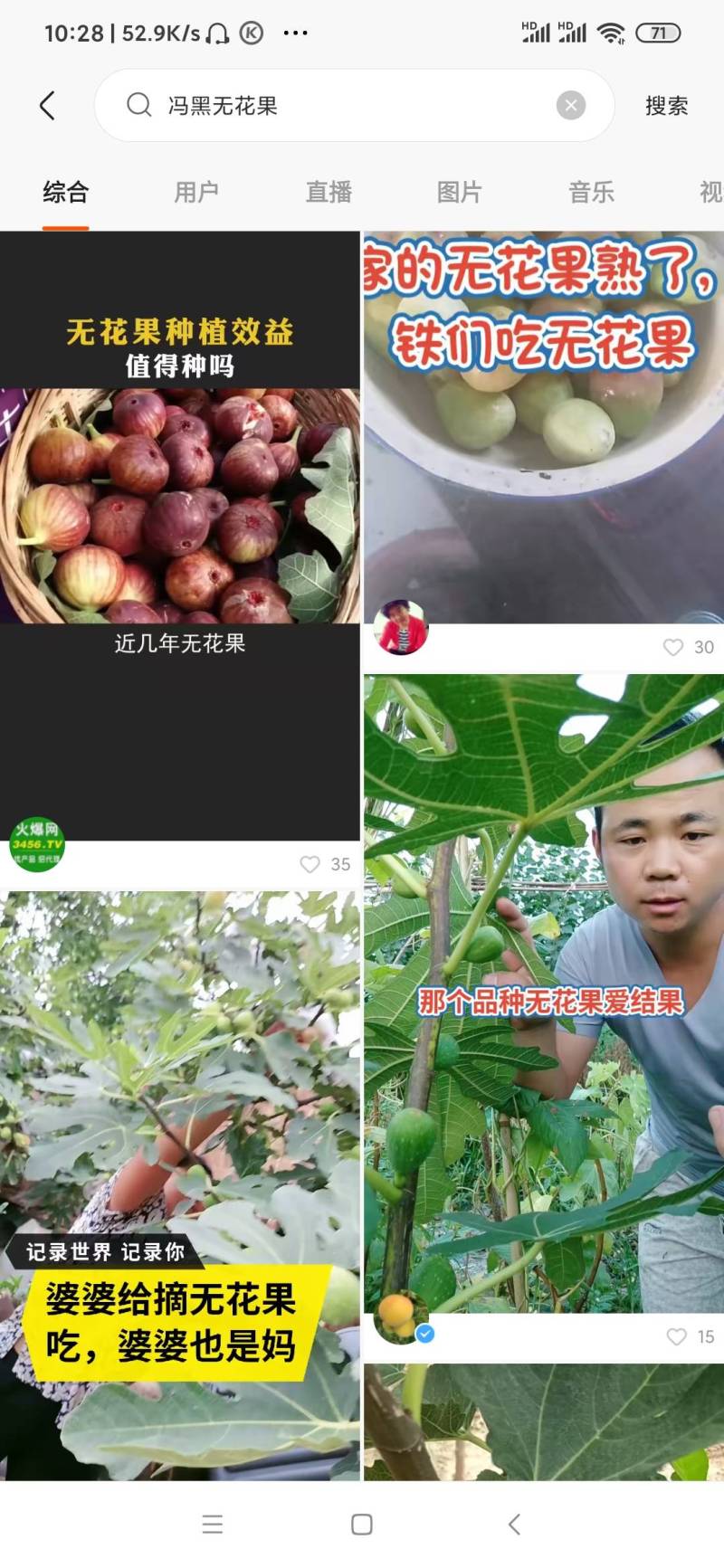724x1568 pixels.
Task: Open the 婆婆给摘无花果吃 video
Action: pyautogui.click(x=179, y=1176)
